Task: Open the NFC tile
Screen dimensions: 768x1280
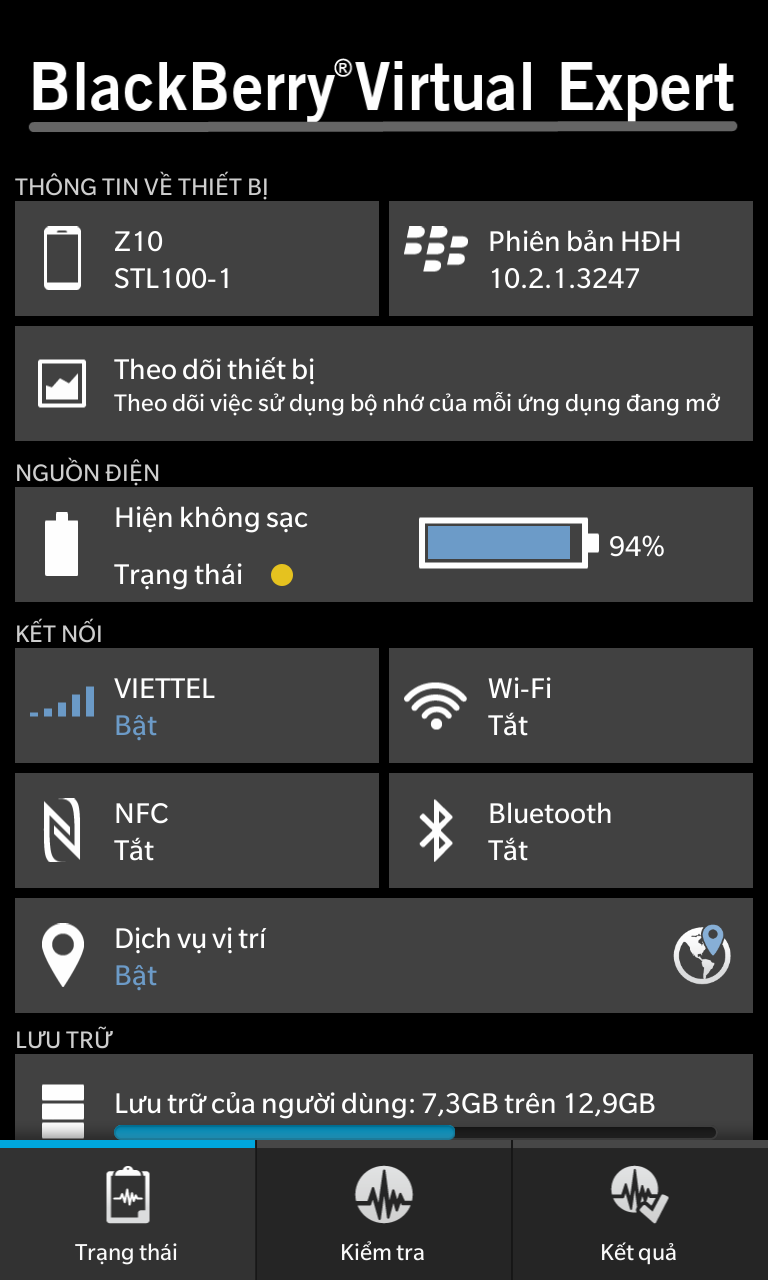Action: pyautogui.click(x=197, y=831)
